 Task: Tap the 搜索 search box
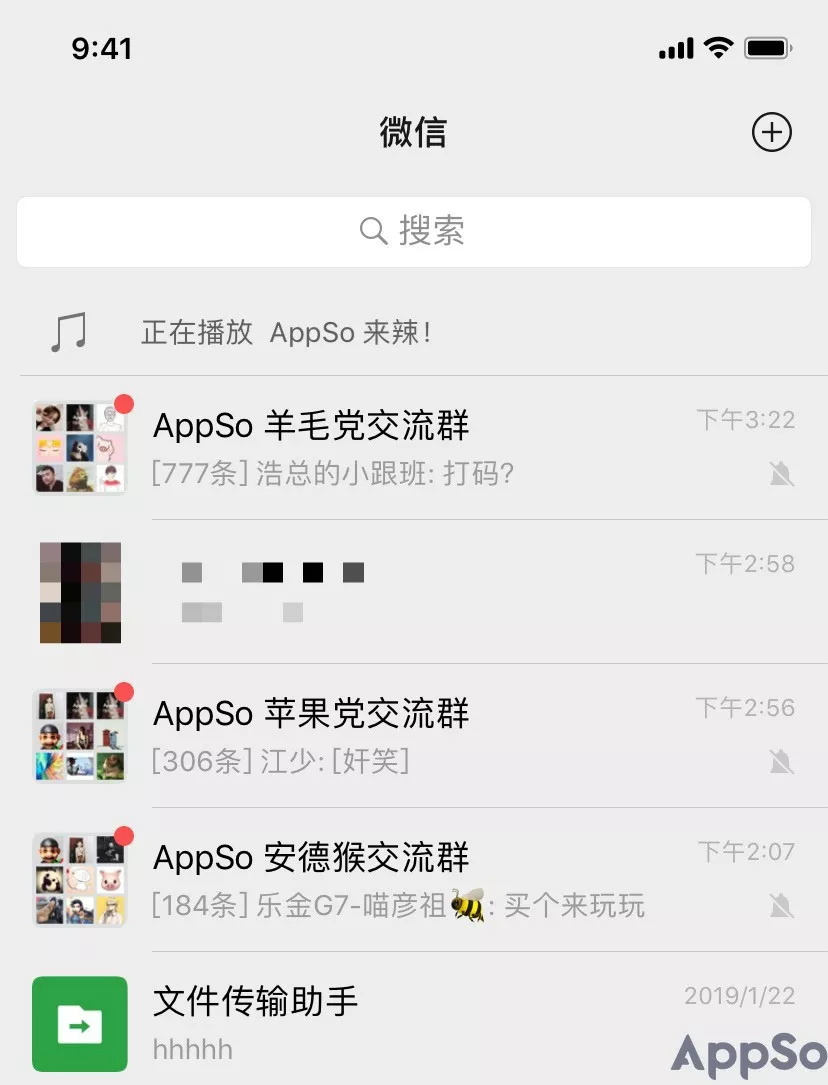[x=413, y=232]
